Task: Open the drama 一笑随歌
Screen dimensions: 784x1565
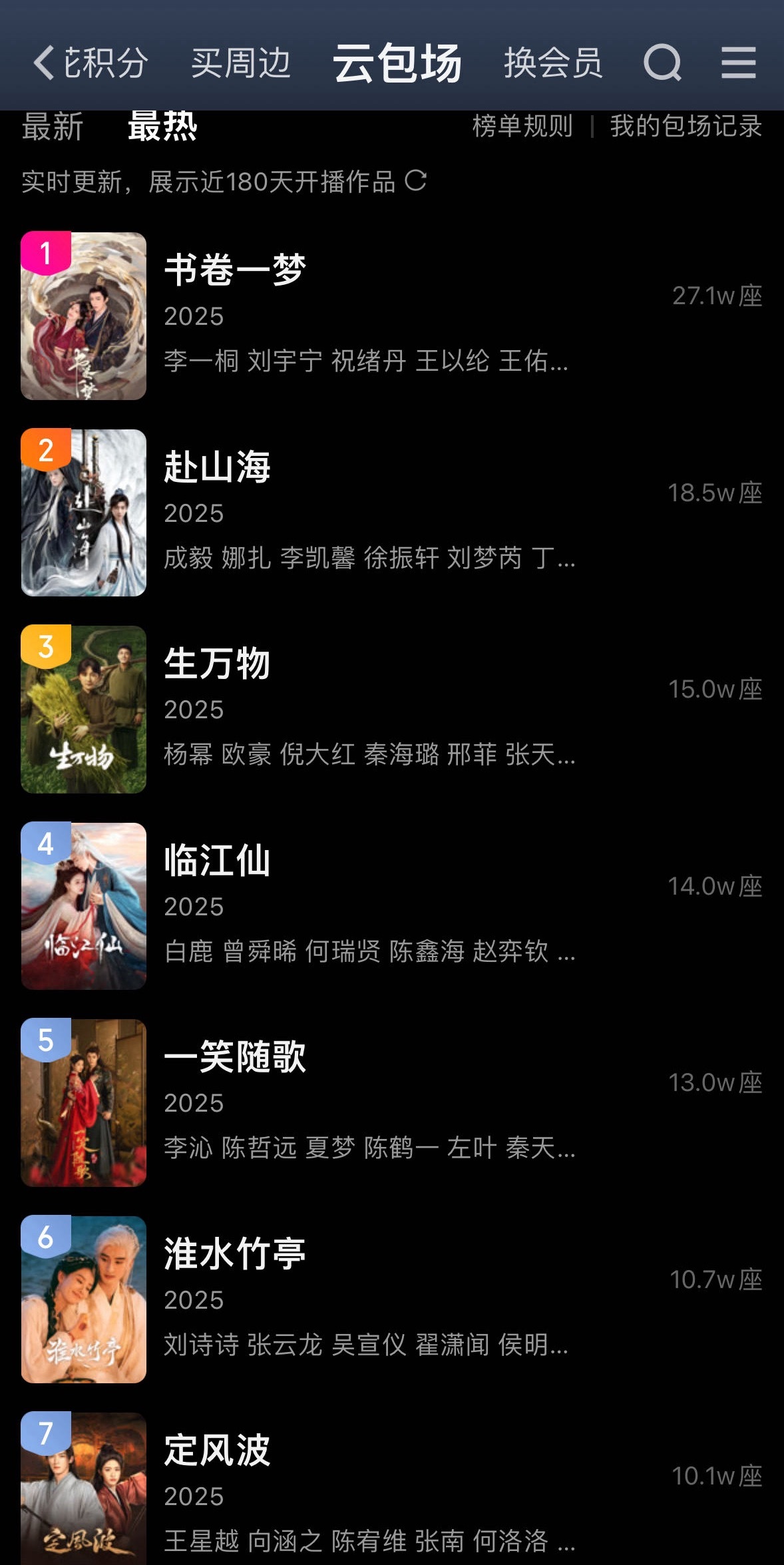Action: pos(235,1057)
